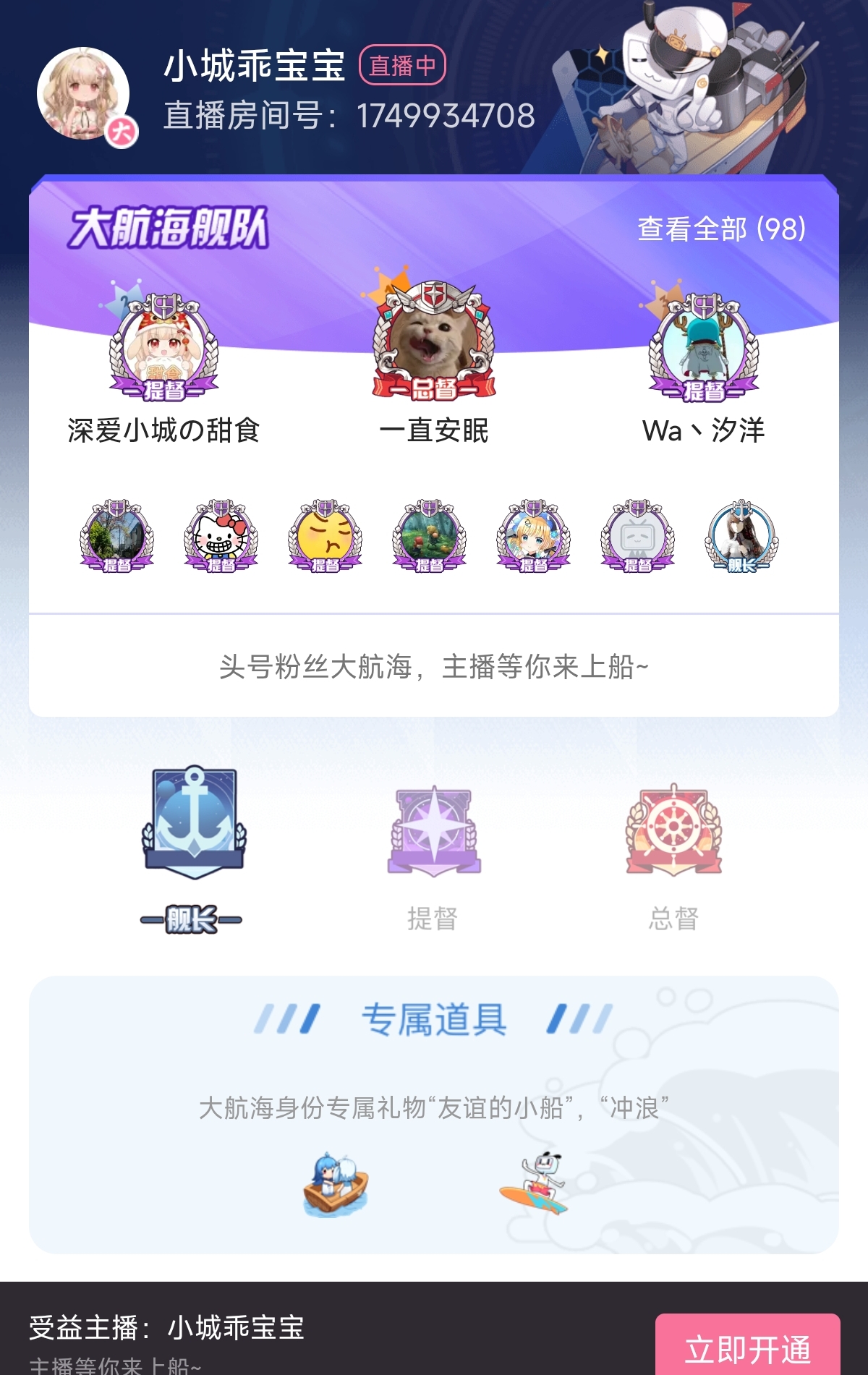Open the 舰长 member avatar in the row
This screenshot has height=1375, width=868.
tap(741, 536)
